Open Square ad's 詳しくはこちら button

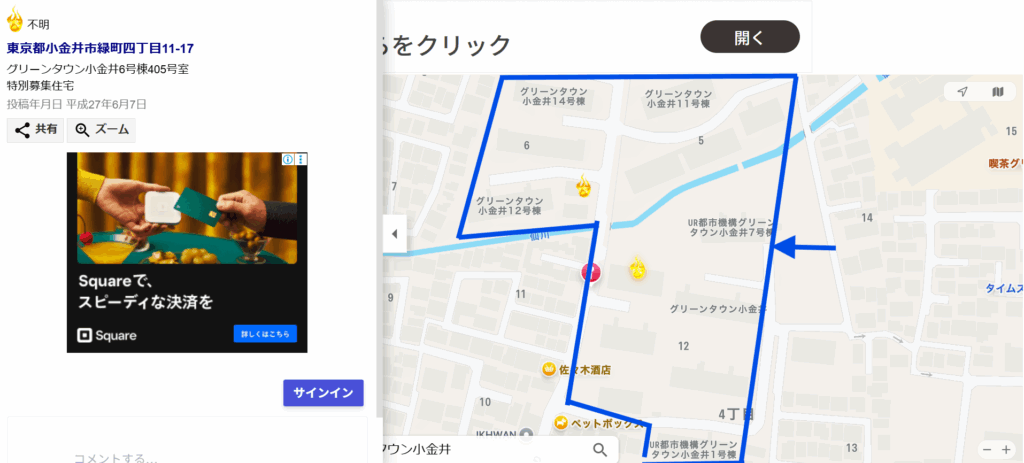click(x=265, y=334)
